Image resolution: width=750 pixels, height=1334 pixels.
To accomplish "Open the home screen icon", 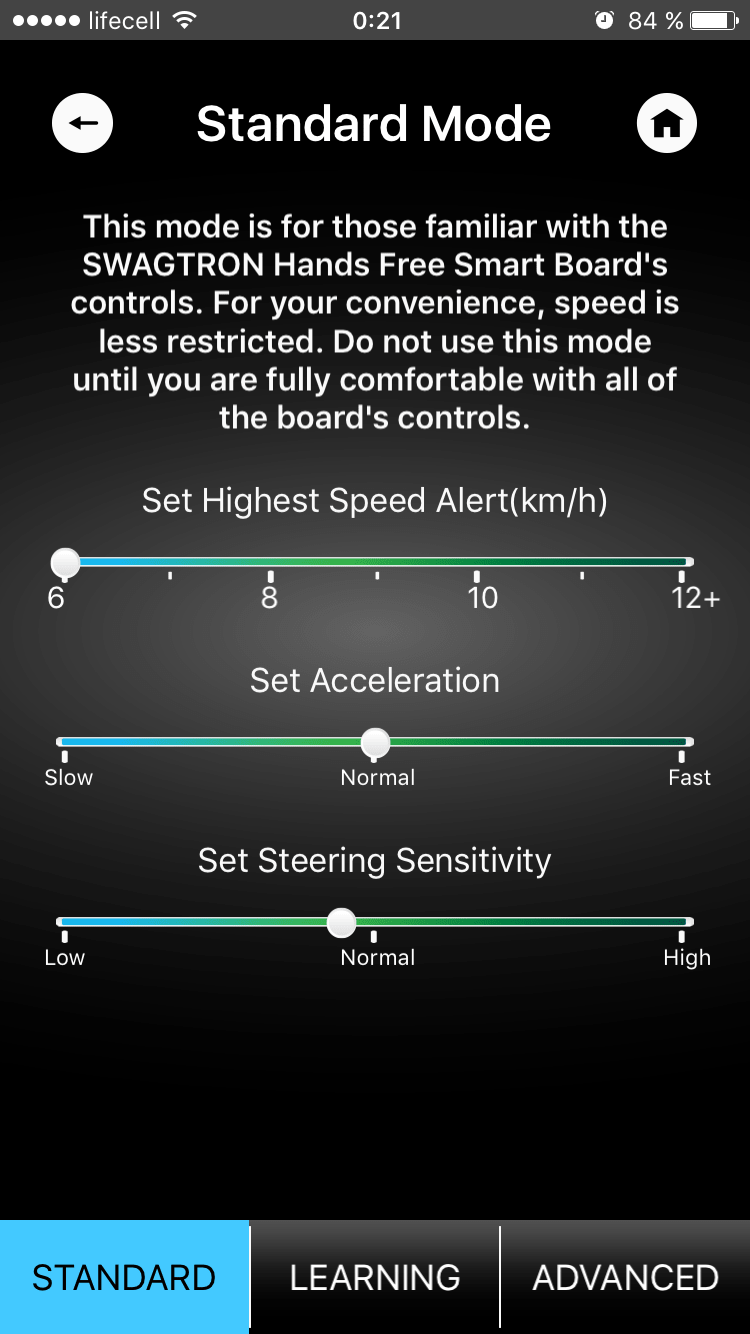I will click(667, 123).
